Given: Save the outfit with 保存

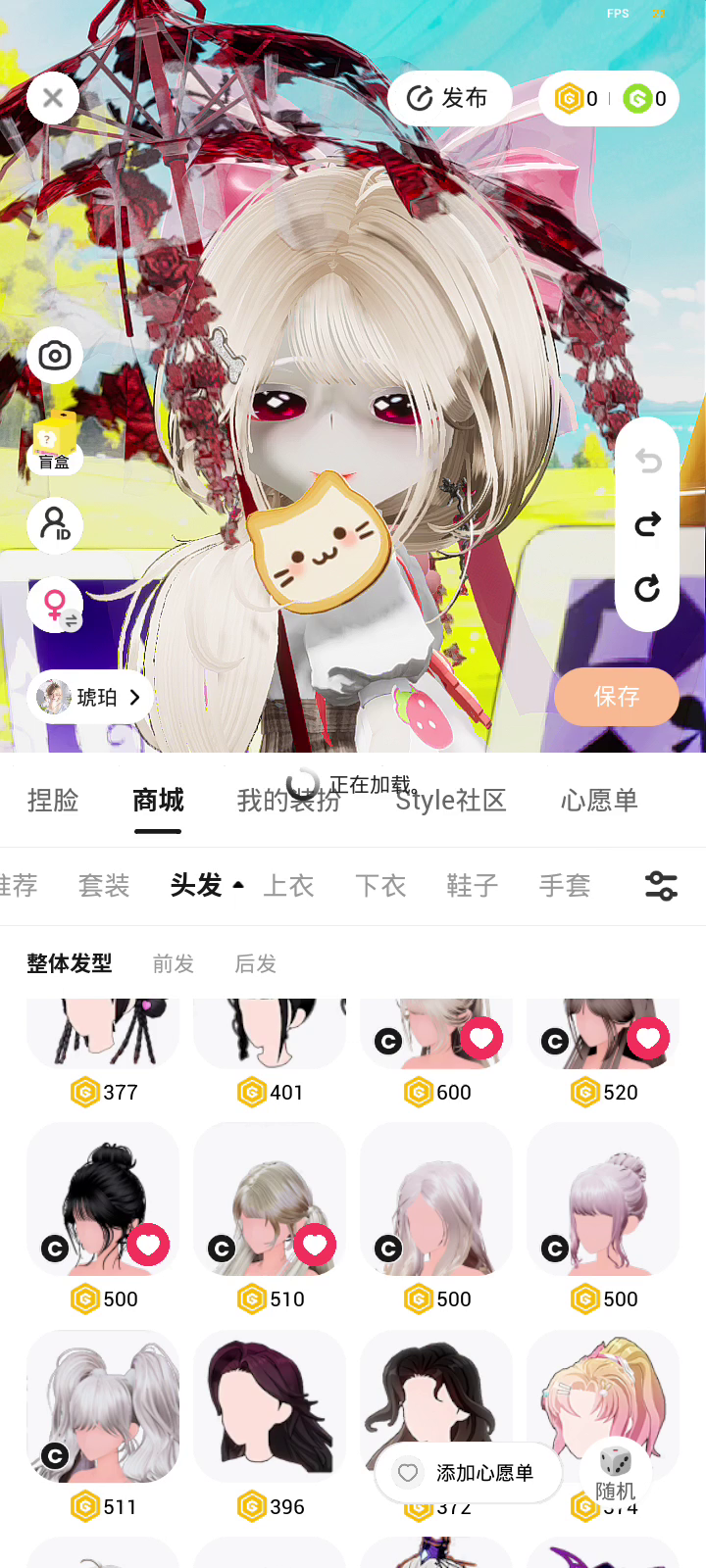Looking at the screenshot, I should click(x=617, y=697).
